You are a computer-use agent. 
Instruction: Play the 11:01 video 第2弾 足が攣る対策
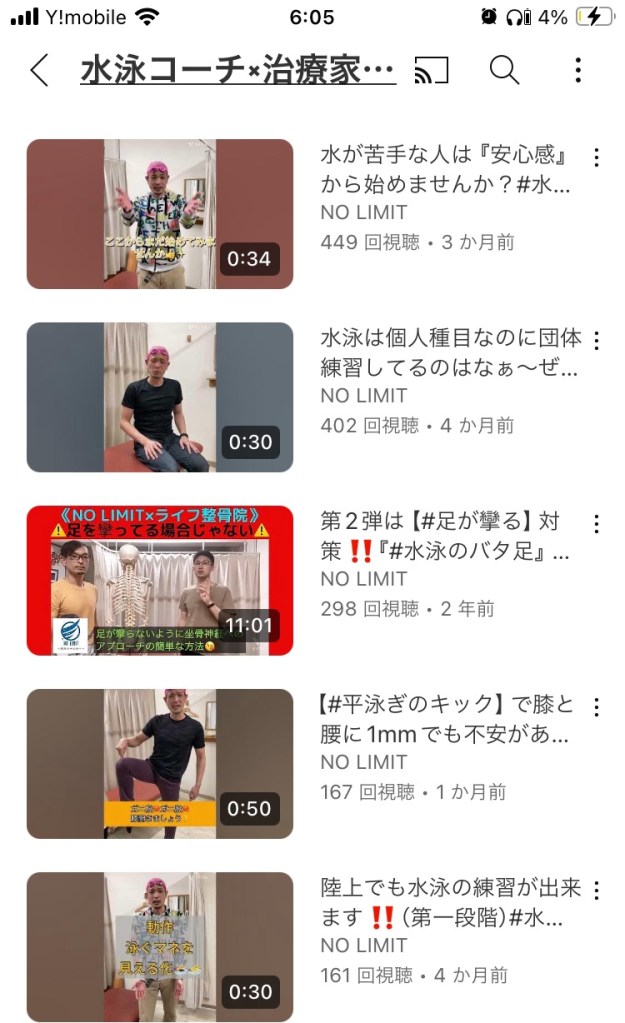[160, 580]
